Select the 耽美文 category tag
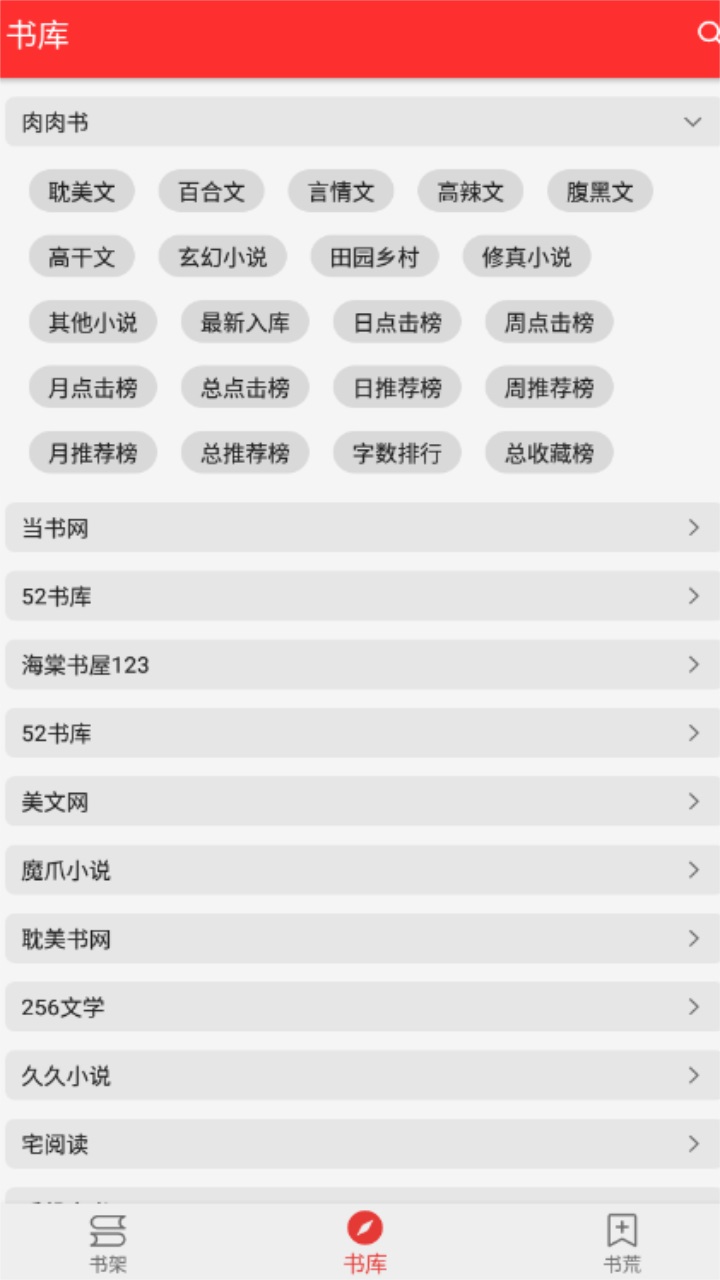 pyautogui.click(x=81, y=192)
